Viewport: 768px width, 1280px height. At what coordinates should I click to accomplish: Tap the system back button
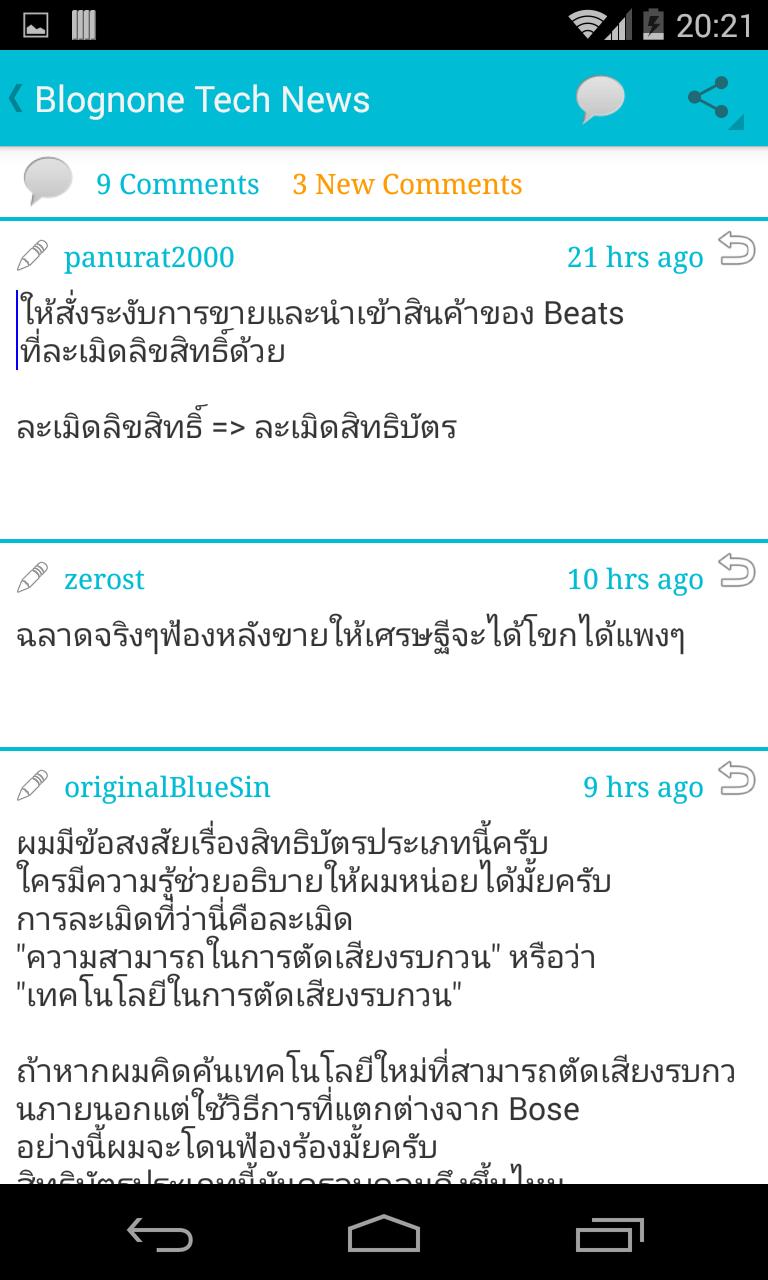pos(160,1234)
